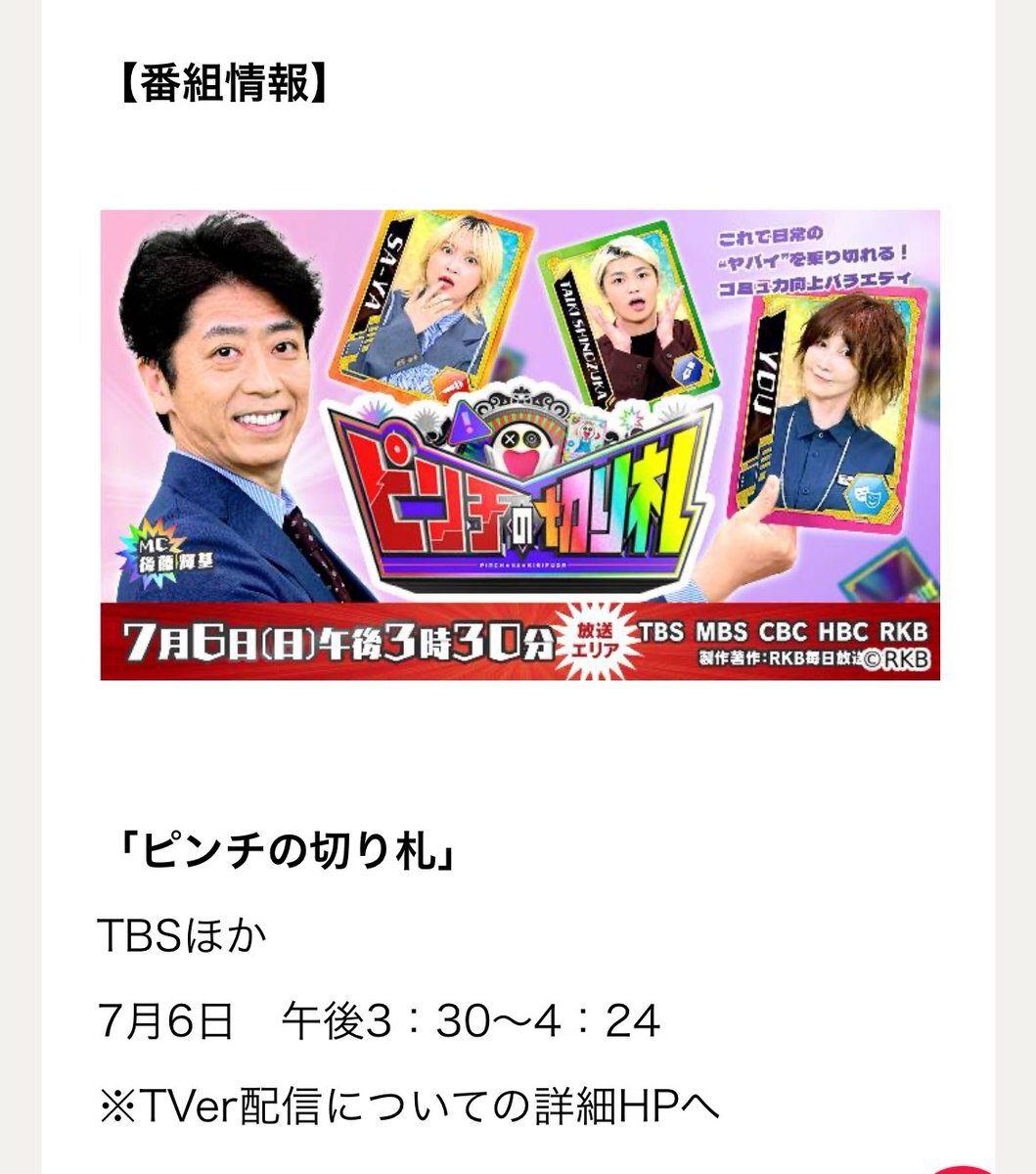This screenshot has height=1174, width=1036.
Task: Open the ピンチの切り札 program banner image
Action: tap(518, 445)
